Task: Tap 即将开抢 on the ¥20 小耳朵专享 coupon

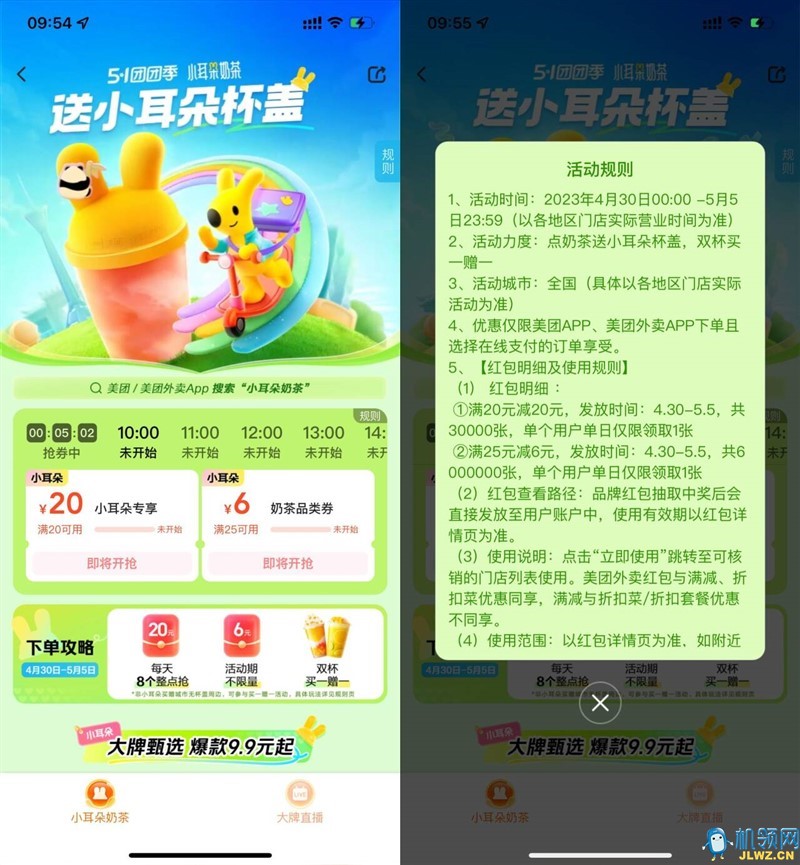Action: [x=109, y=563]
